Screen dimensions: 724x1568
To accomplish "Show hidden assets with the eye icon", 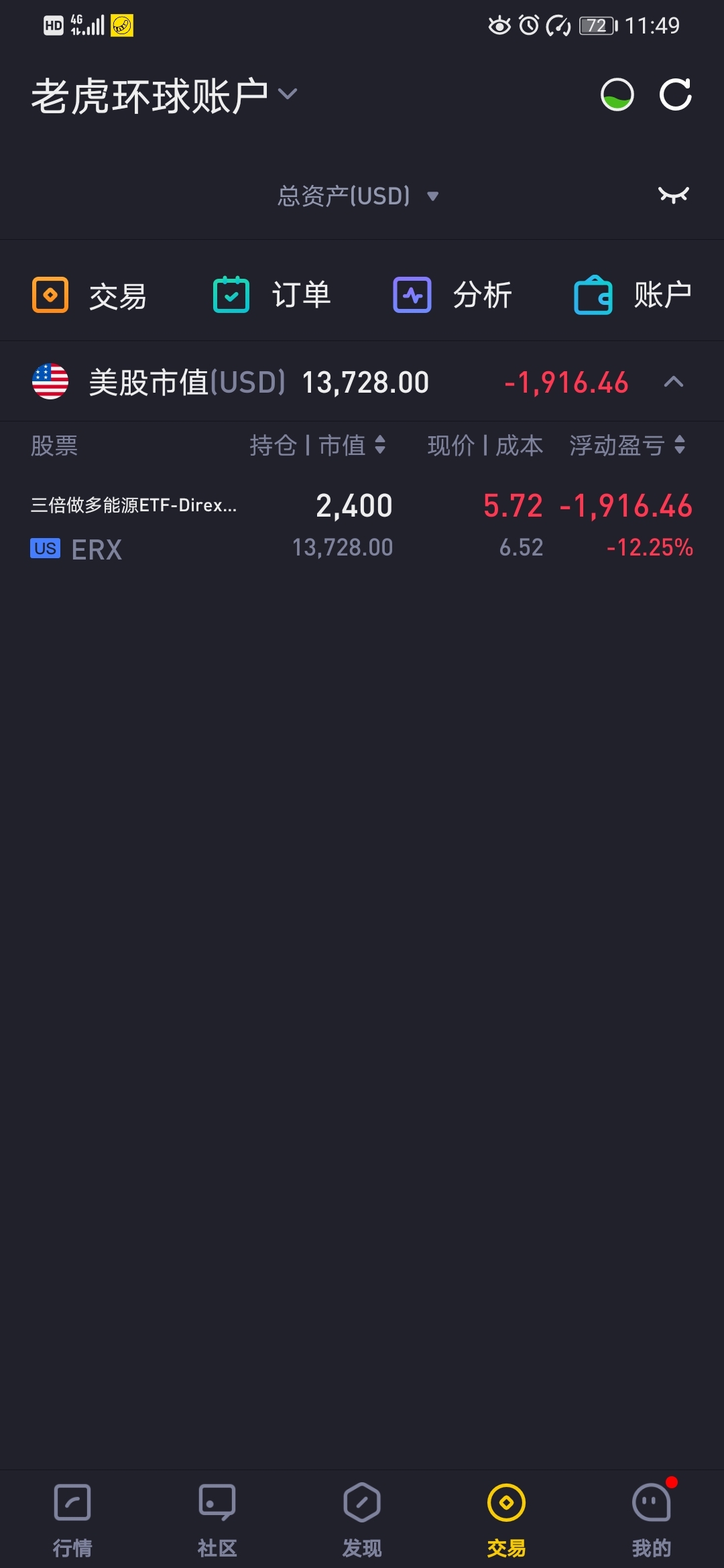I will [674, 195].
